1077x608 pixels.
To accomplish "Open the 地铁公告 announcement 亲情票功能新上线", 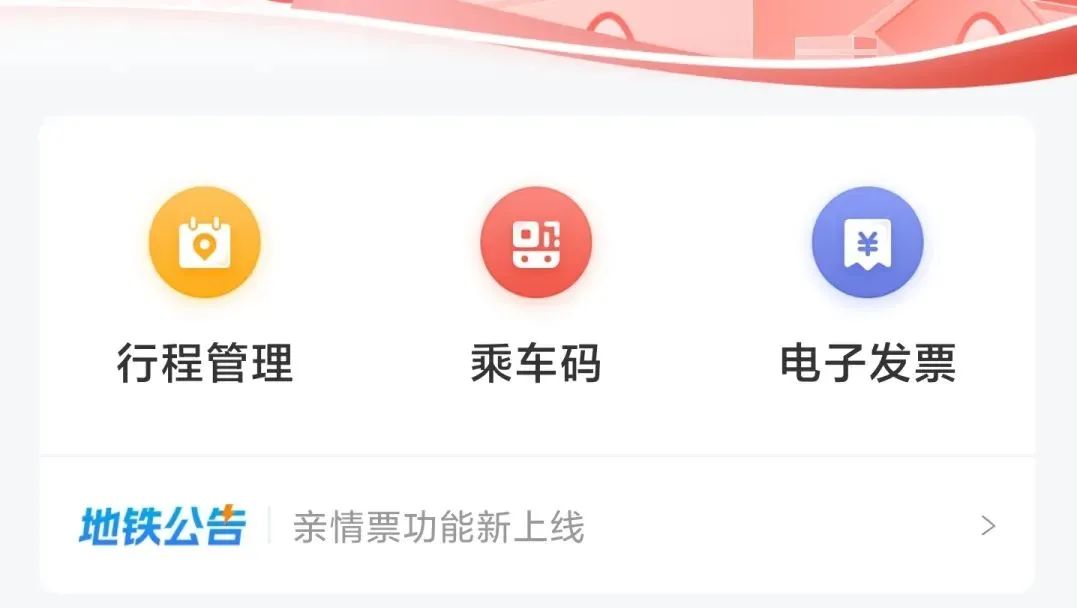I will 438,526.
